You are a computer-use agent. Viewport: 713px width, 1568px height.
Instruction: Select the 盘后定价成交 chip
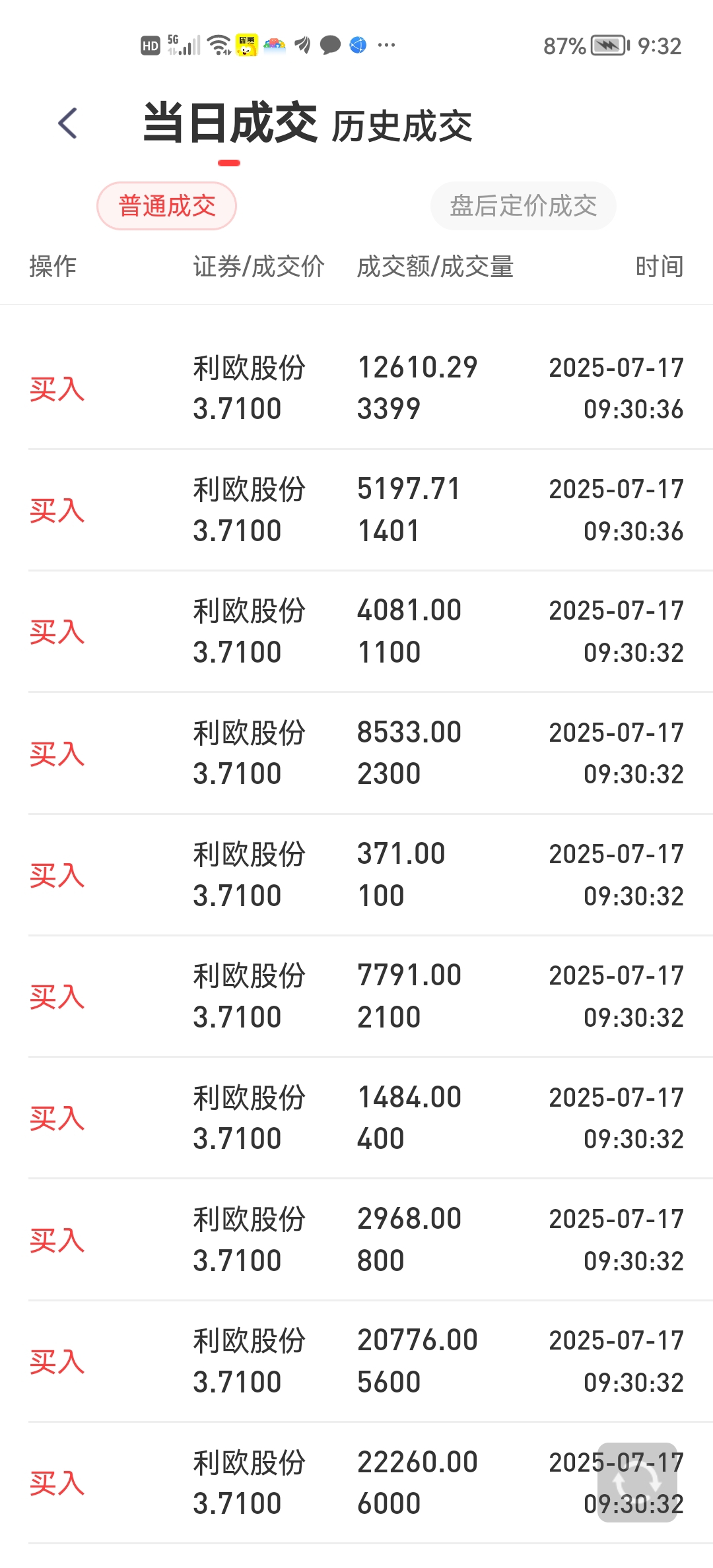(524, 206)
